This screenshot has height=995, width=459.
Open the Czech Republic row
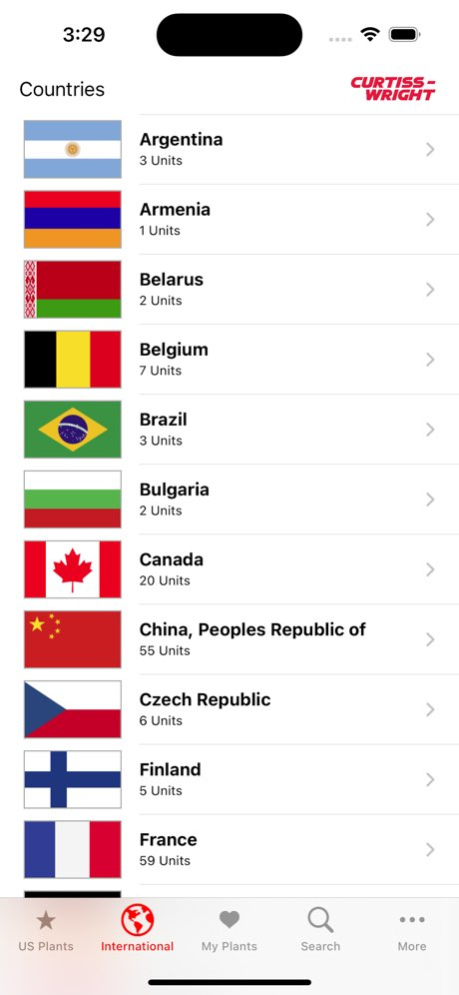tap(229, 709)
